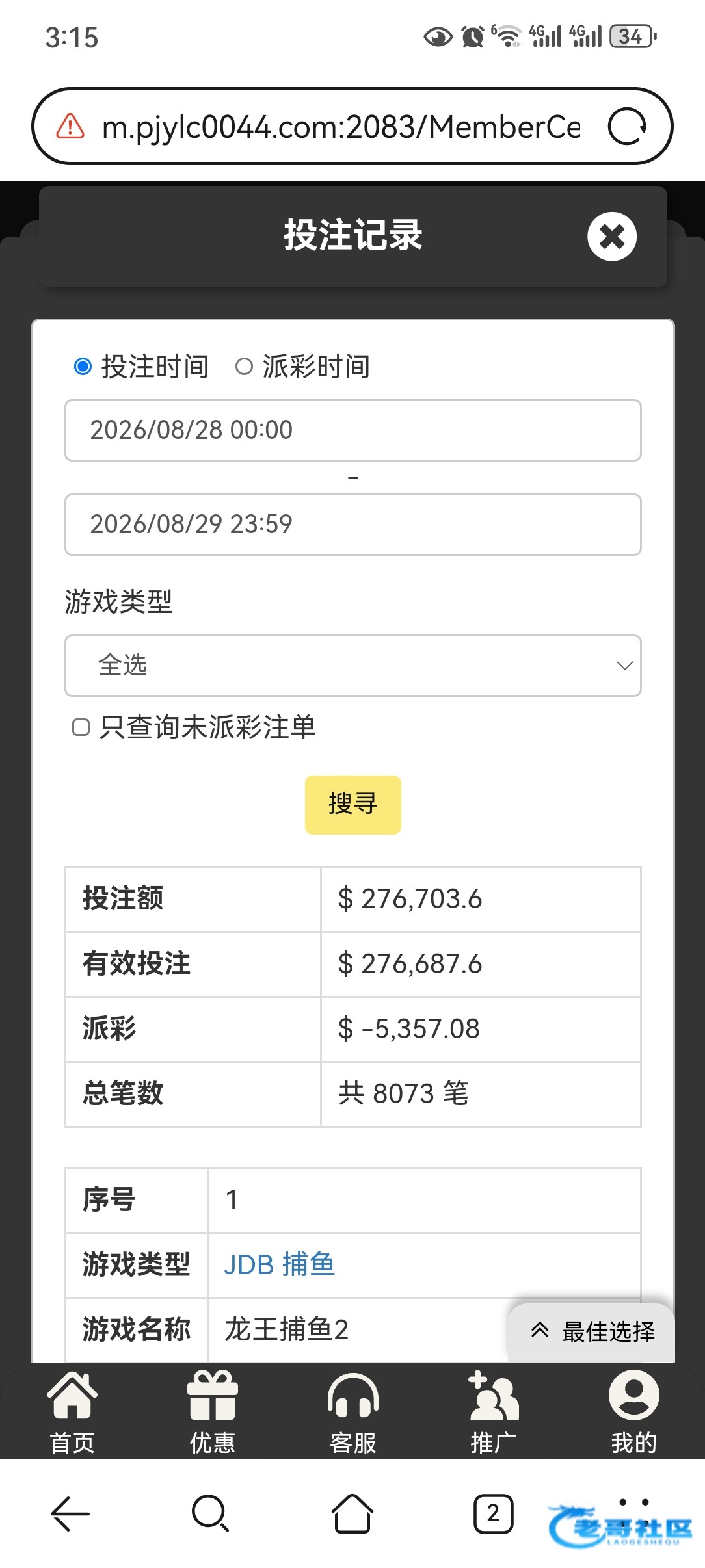Edit the start date 2026/08/28 00:00
Screen dimensions: 705x1568
coord(353,430)
